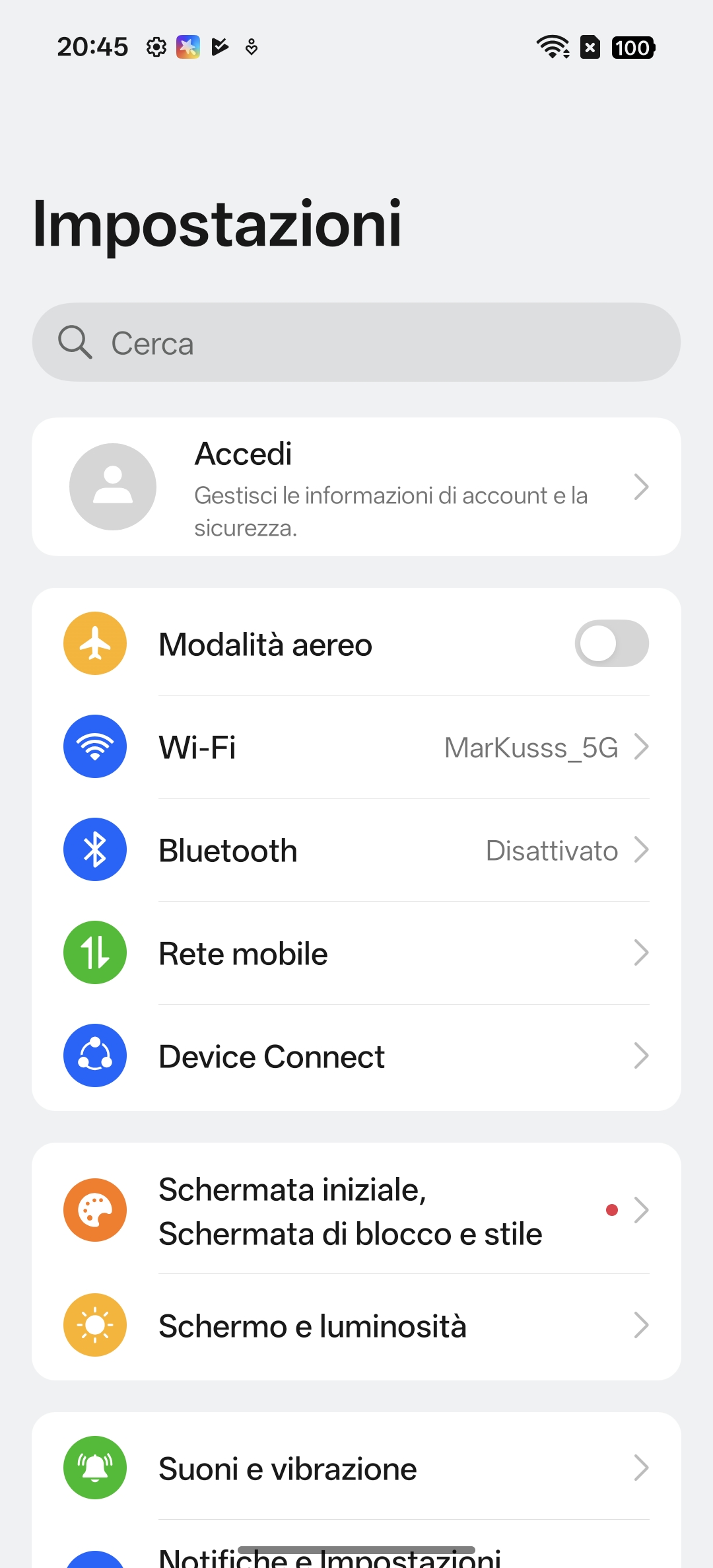Screen dimensions: 713x1568
Task: Enable the Modalità aereo switch
Action: tap(611, 643)
